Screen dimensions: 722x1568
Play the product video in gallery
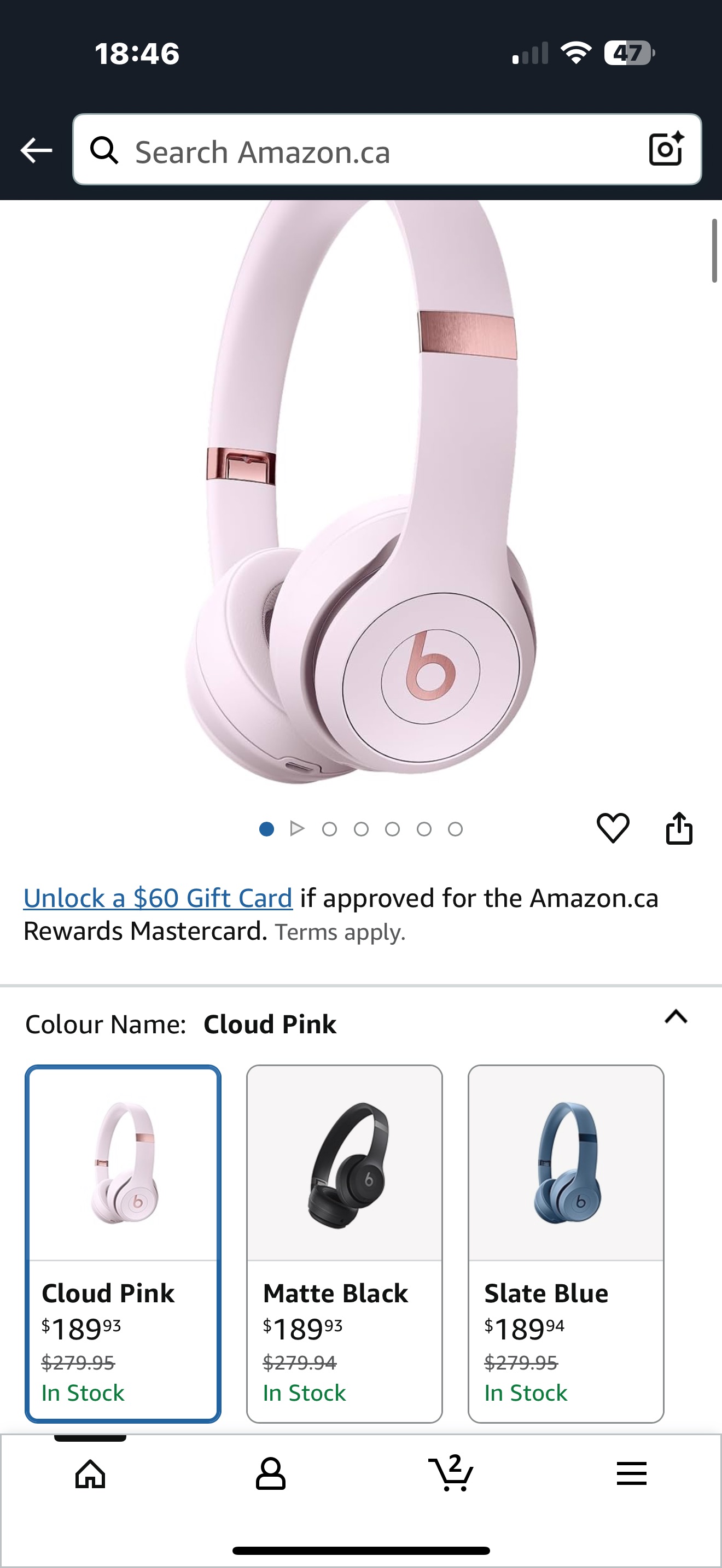point(297,829)
